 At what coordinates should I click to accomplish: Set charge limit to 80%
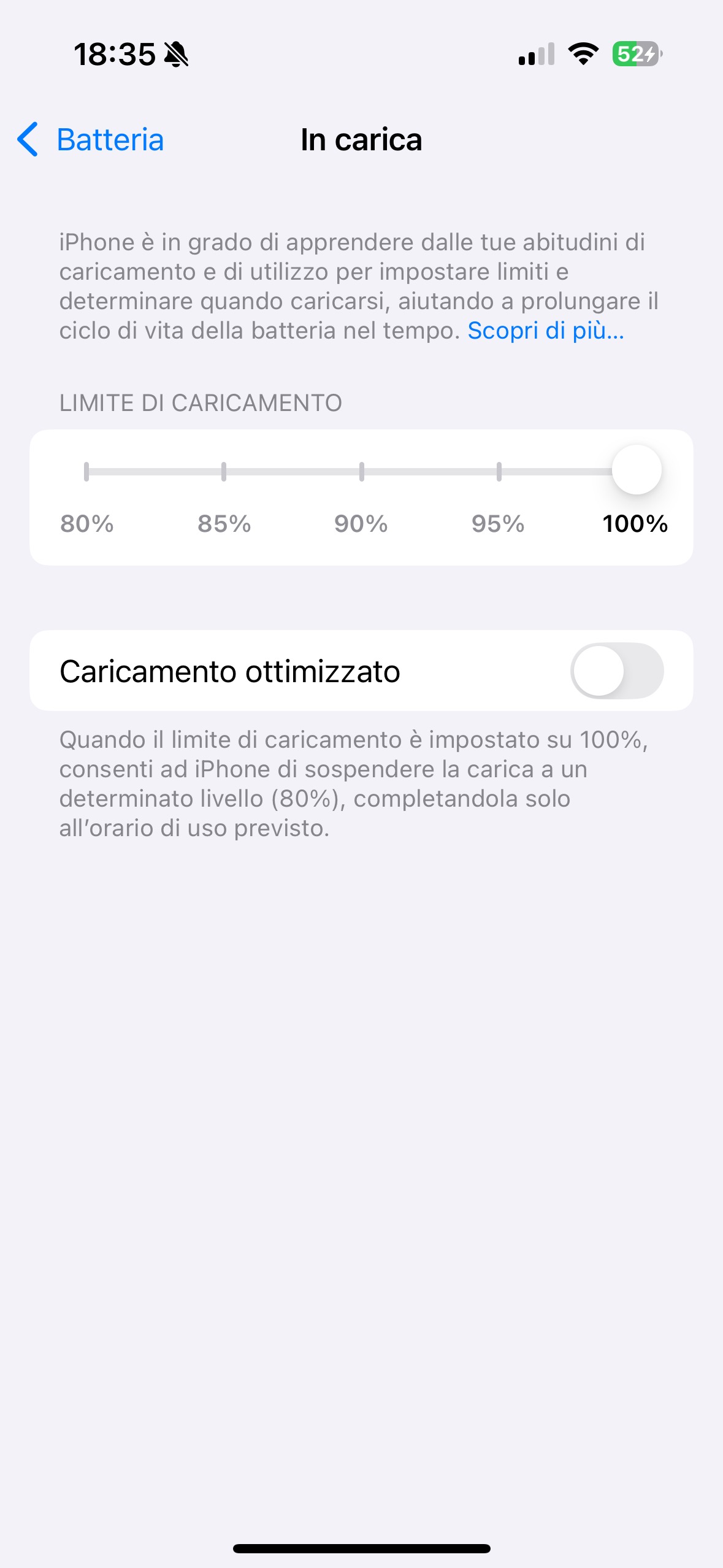[86, 472]
